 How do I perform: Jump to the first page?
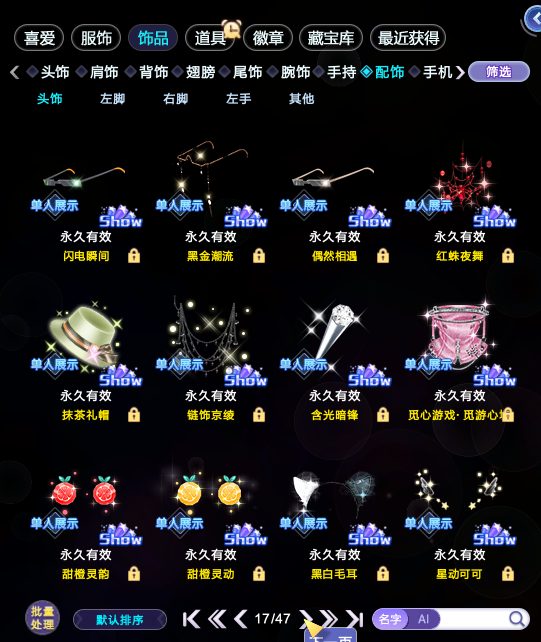191,619
